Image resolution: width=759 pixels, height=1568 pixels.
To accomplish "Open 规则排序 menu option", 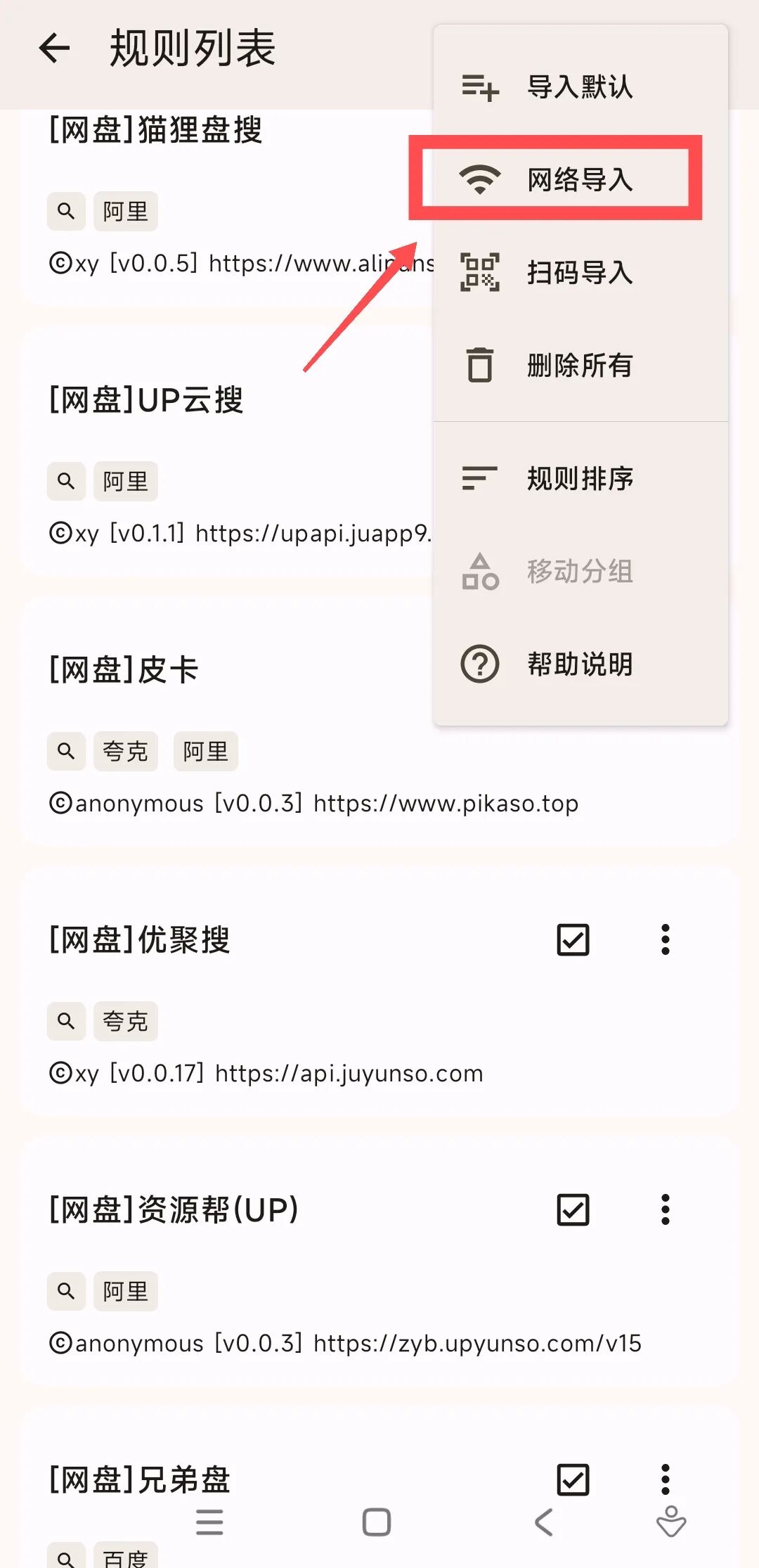I will coord(580,479).
